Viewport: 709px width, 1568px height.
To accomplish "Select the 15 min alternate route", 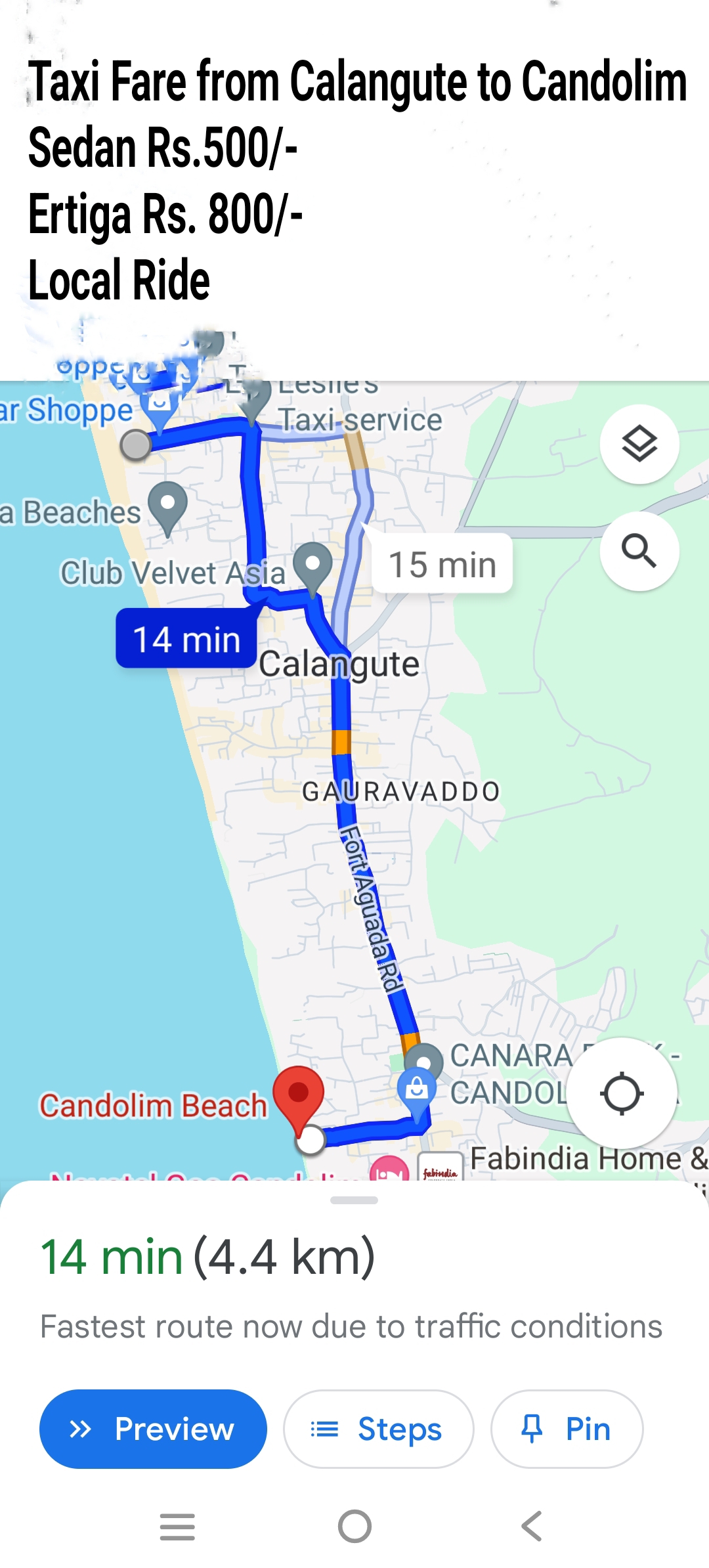I will click(x=442, y=564).
